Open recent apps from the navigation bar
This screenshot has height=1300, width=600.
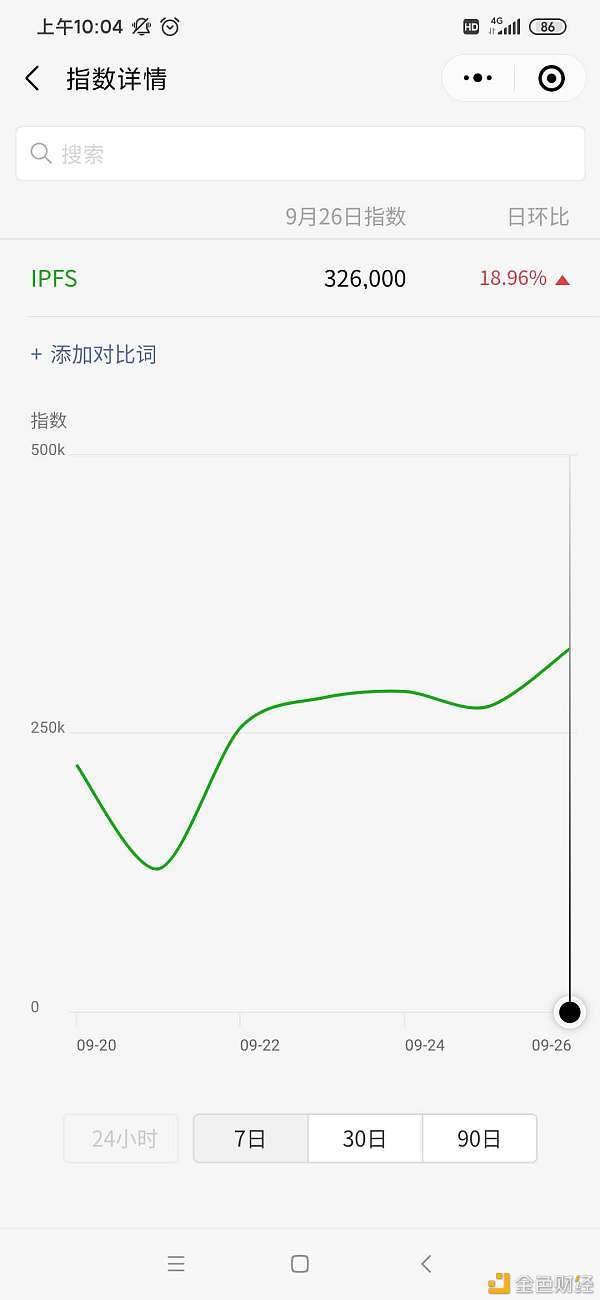(176, 1264)
